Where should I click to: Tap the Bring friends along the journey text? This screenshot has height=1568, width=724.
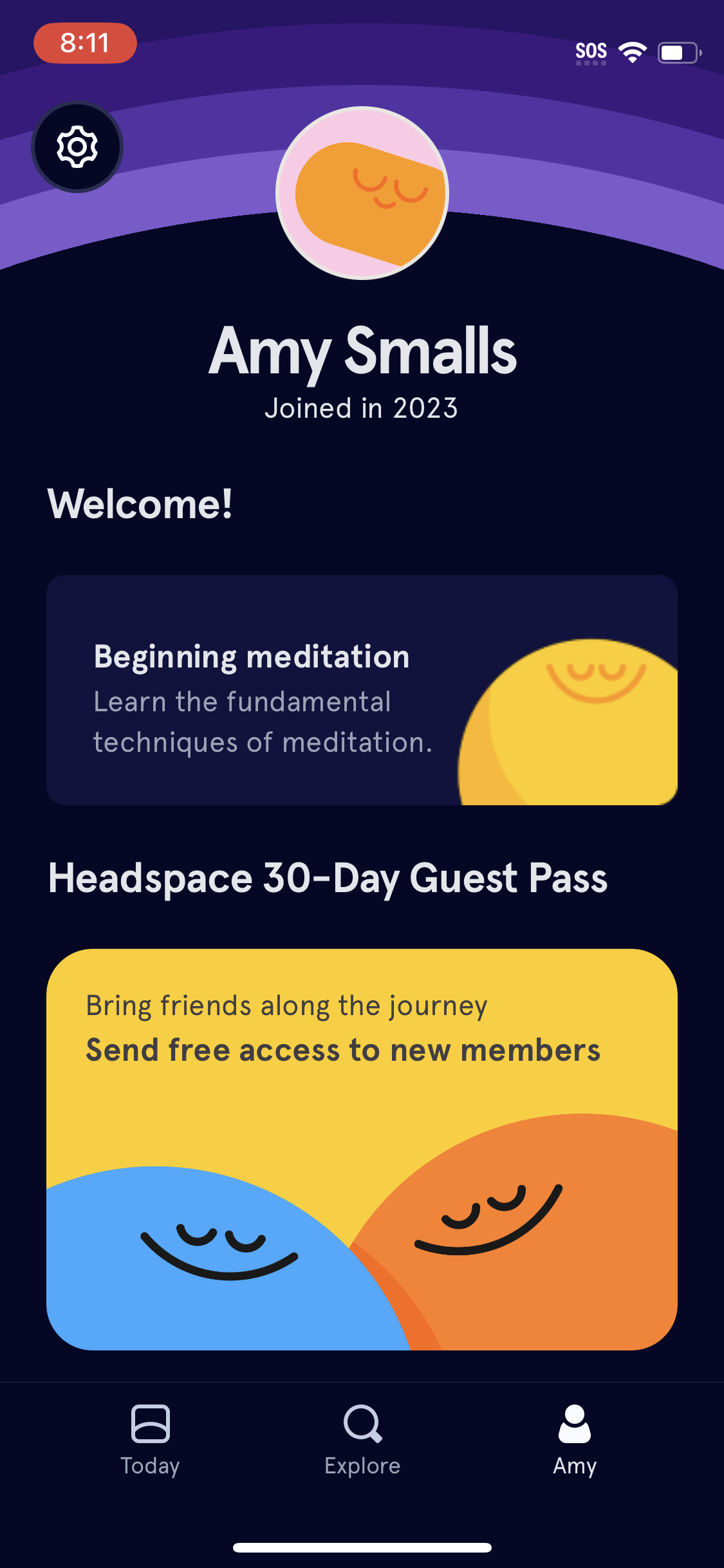pyautogui.click(x=288, y=1005)
